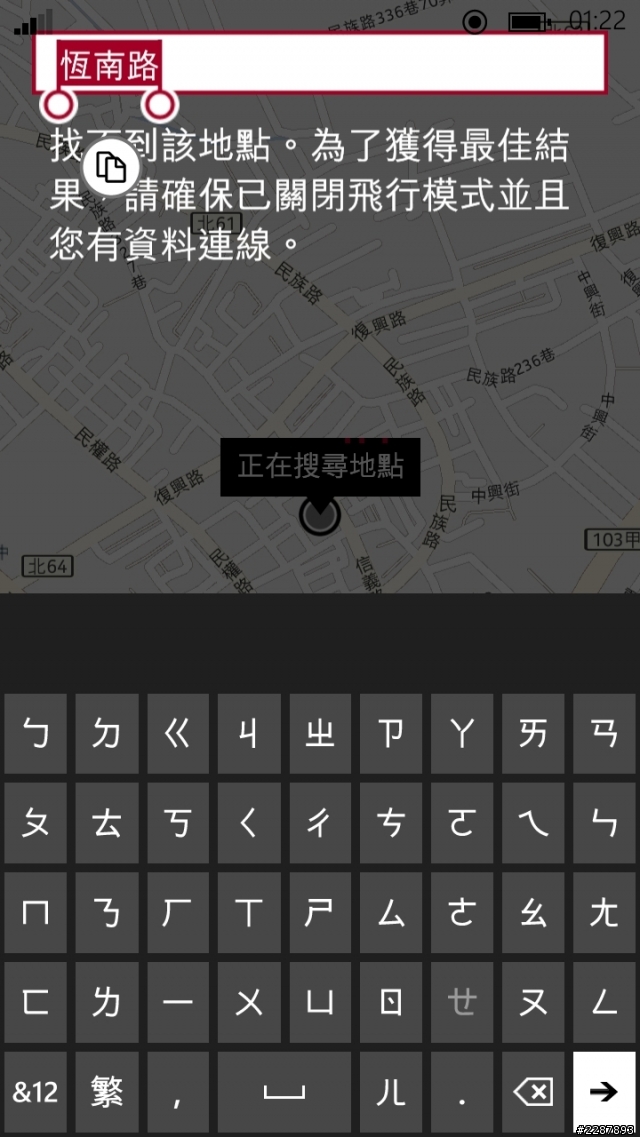The image size is (640, 1138).
Task: Delete a character with the backspace key
Action: [533, 1091]
